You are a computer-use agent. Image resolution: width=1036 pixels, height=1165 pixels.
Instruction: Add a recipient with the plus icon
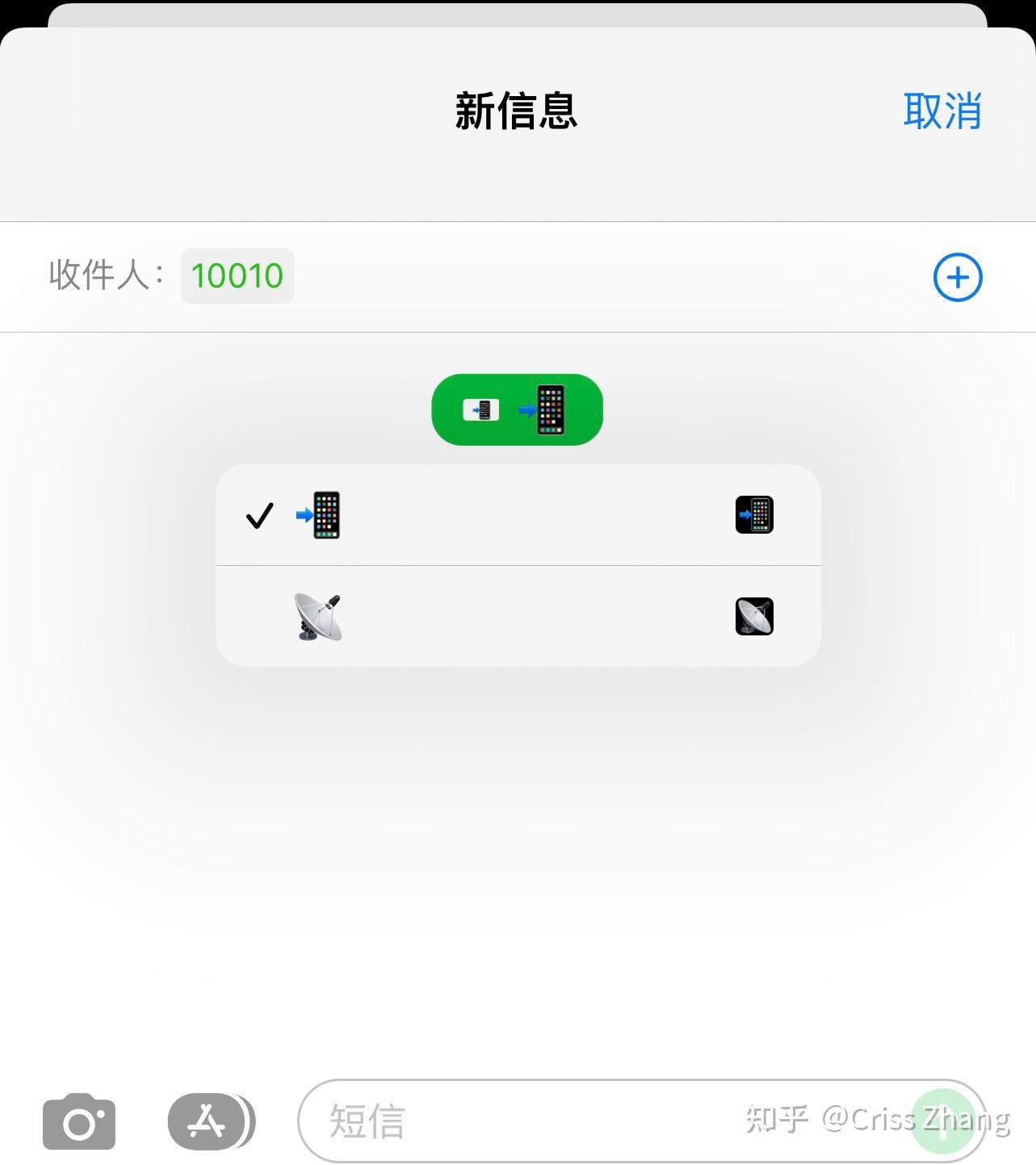[957, 278]
